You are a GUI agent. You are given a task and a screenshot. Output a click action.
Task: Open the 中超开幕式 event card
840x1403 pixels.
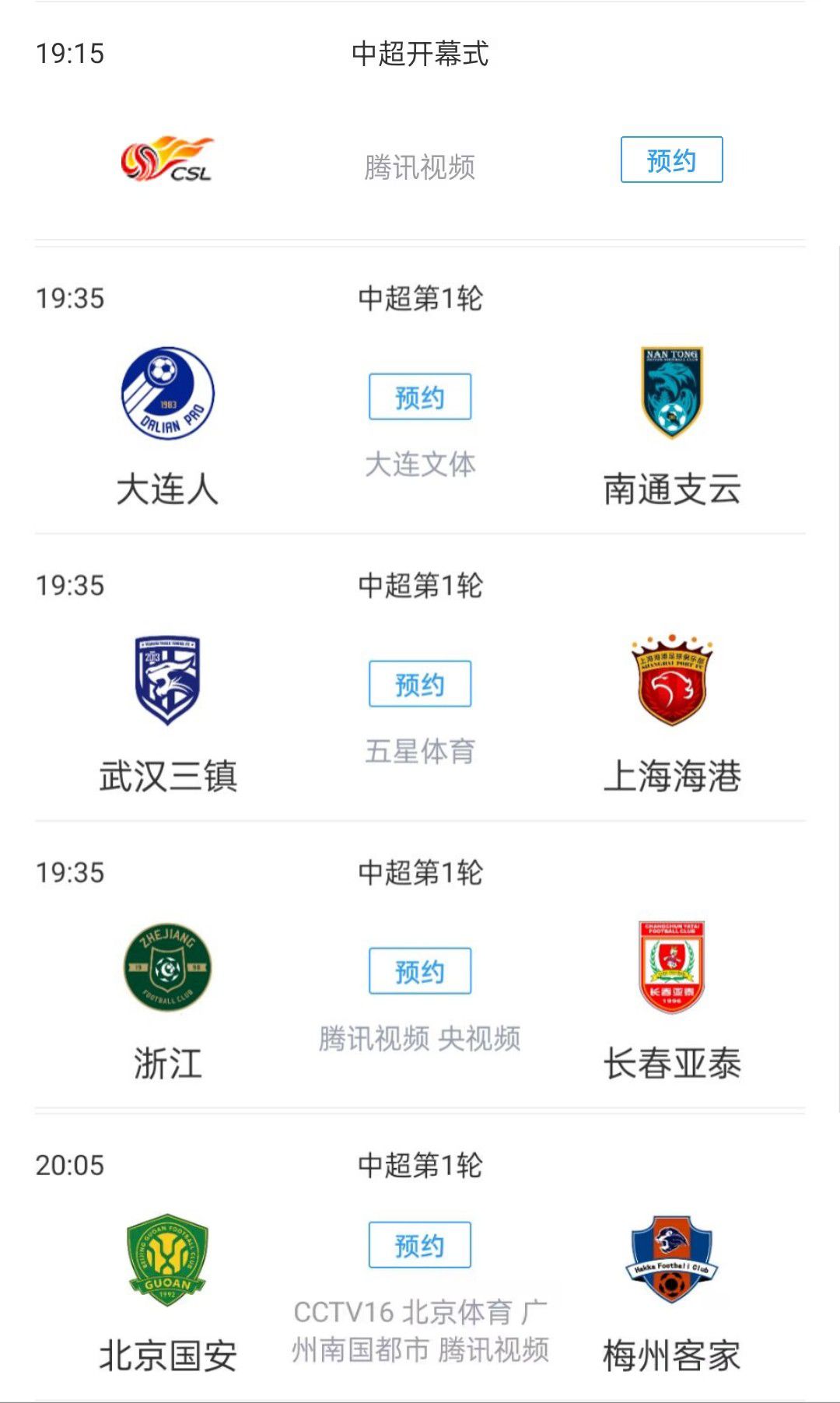point(420,121)
